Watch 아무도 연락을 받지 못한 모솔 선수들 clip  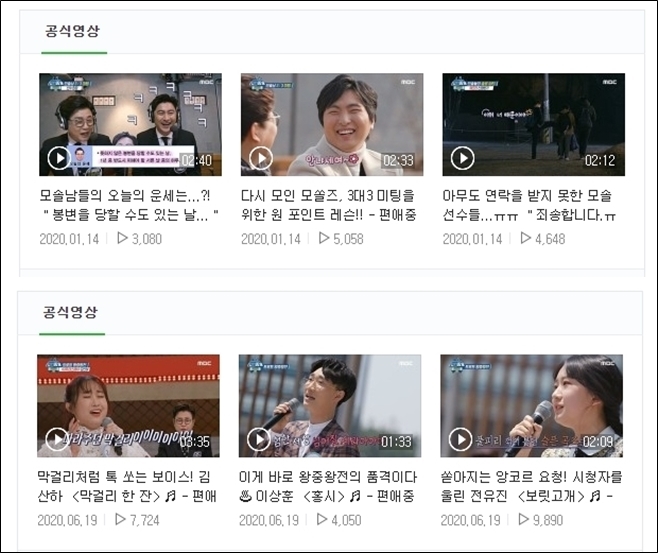click(x=533, y=124)
